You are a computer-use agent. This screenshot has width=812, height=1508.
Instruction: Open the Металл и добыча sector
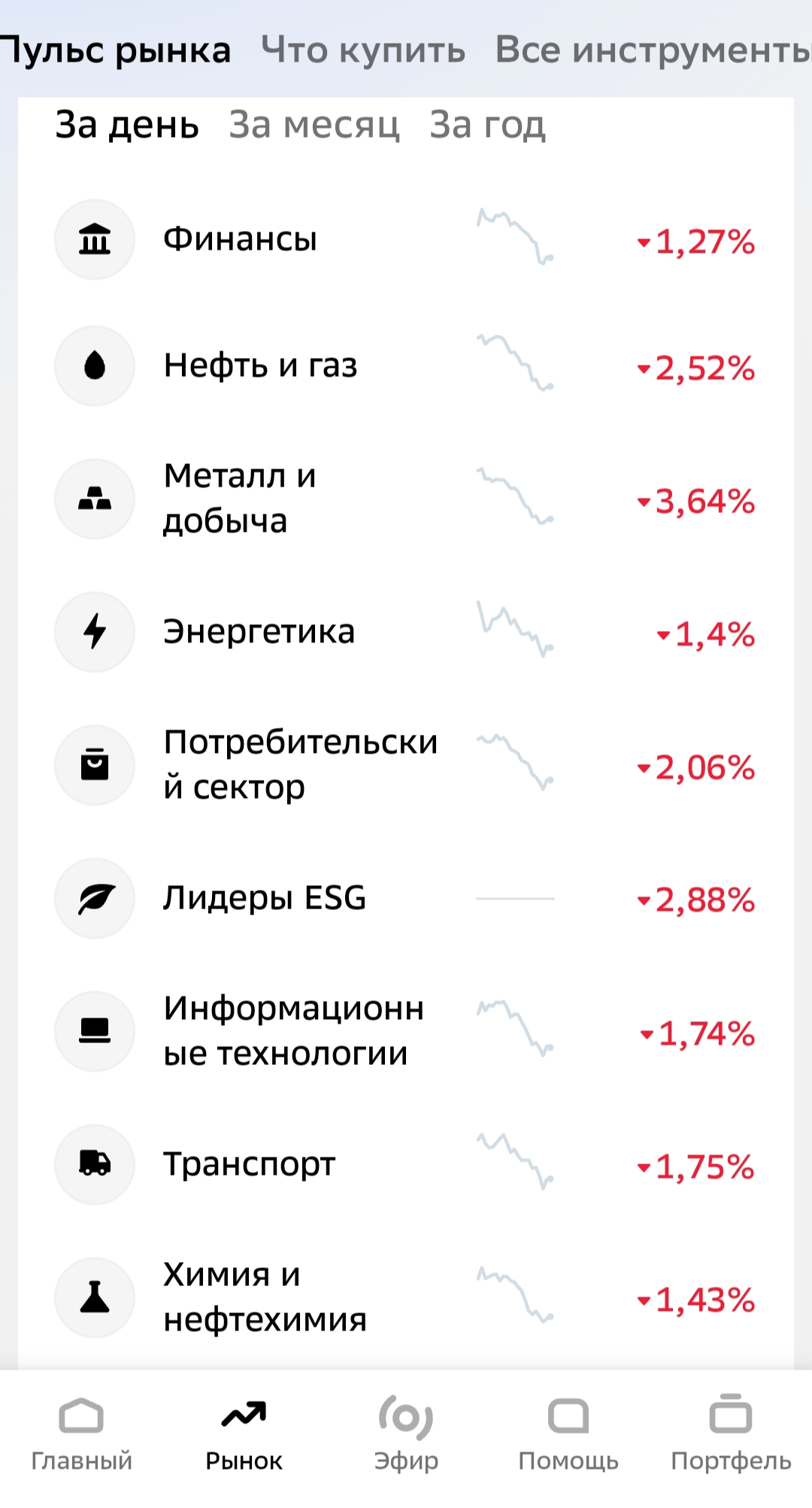[406, 499]
